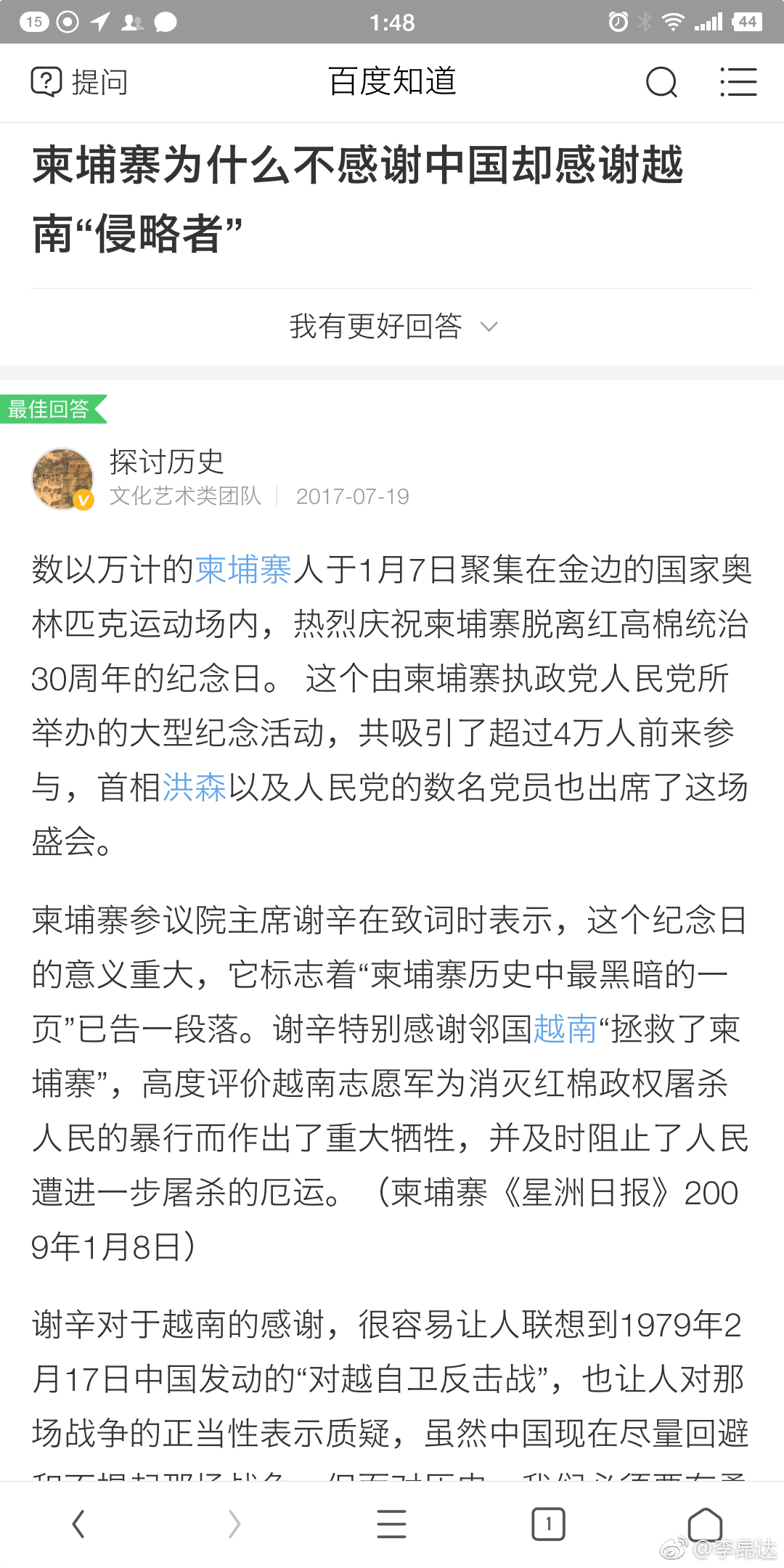Follow the blue 柬埔寨 link
This screenshot has width=784, height=1568.
point(243,570)
